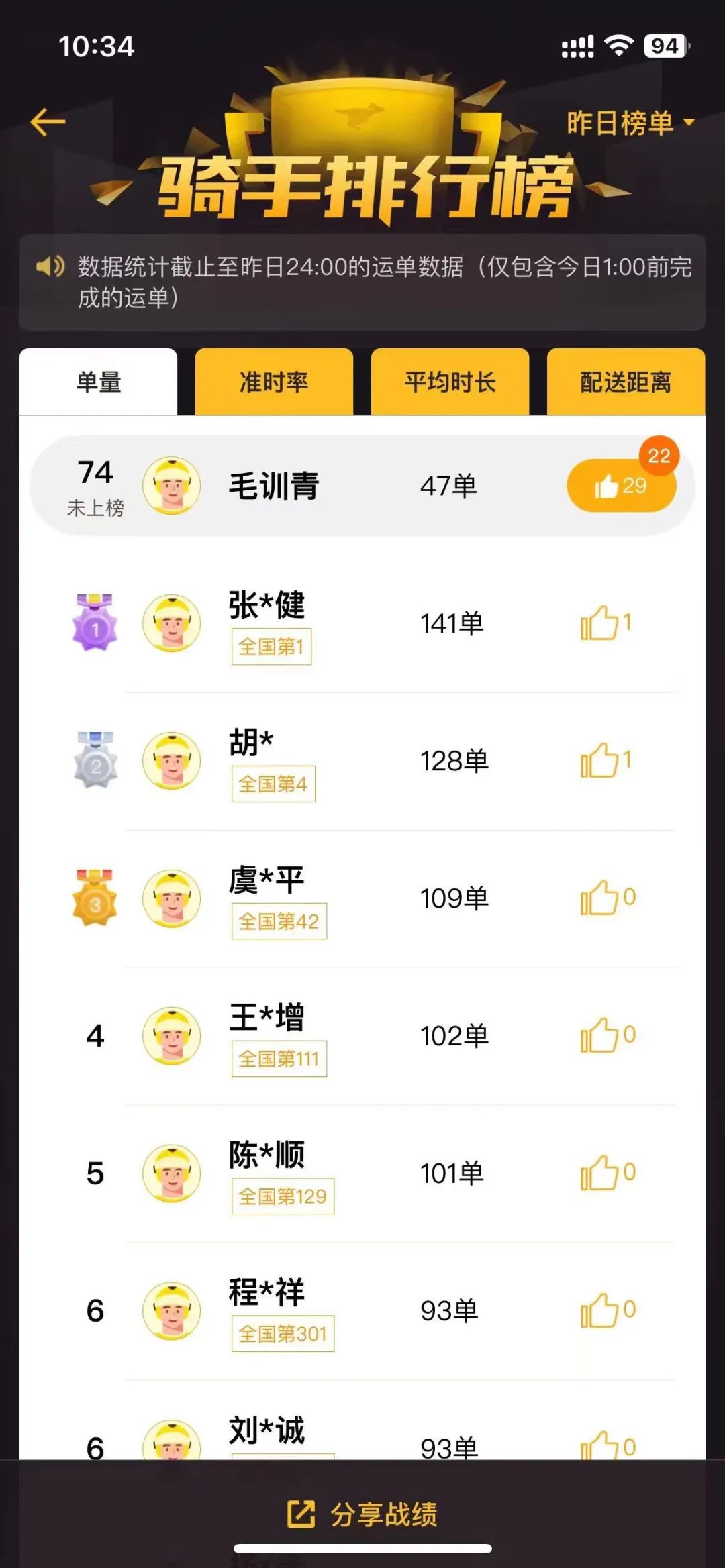The height and width of the screenshot is (1568, 725).
Task: Switch to the 配送距离 tab
Action: click(626, 382)
